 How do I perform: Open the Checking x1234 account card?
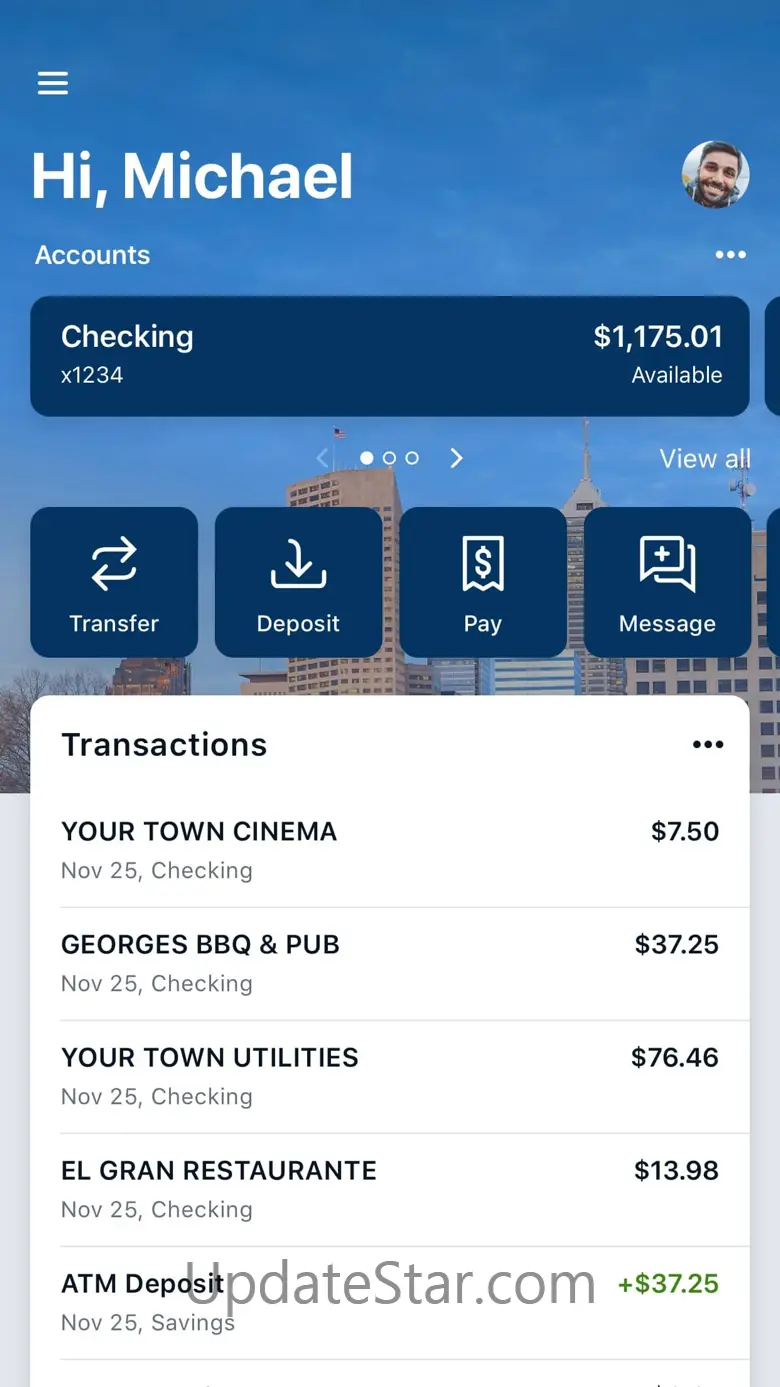[x=390, y=356]
